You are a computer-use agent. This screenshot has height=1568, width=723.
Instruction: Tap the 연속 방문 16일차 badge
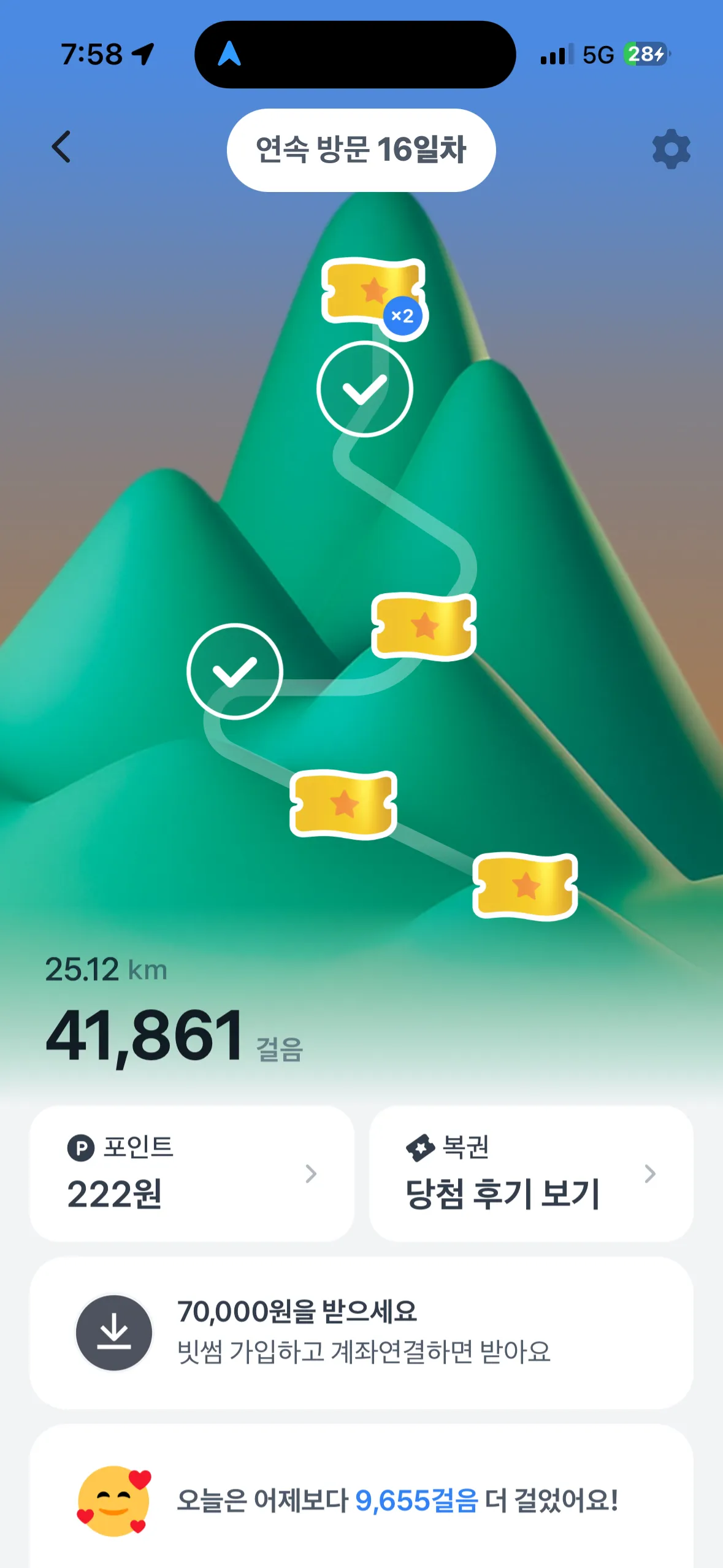click(x=361, y=150)
